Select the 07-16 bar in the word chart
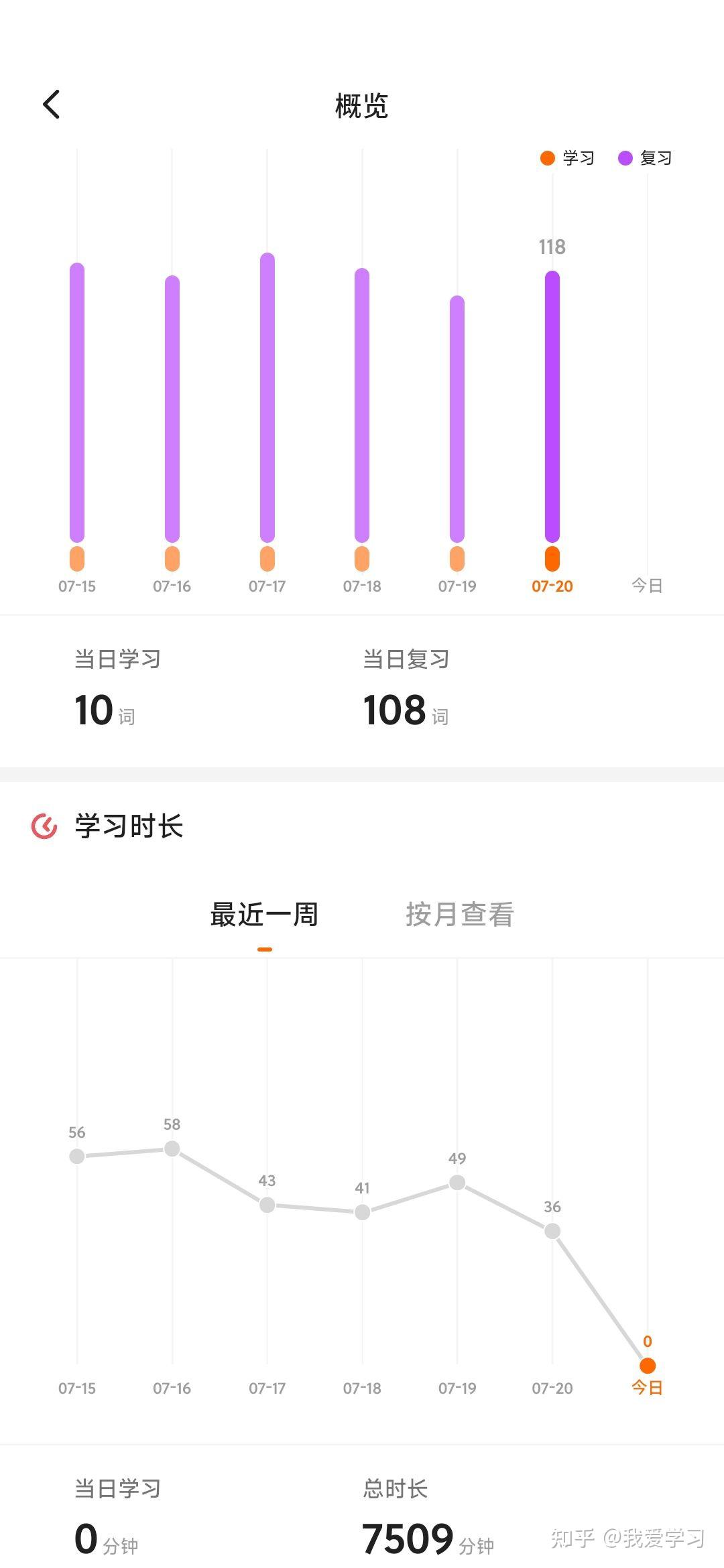The image size is (724, 1568). point(172,423)
